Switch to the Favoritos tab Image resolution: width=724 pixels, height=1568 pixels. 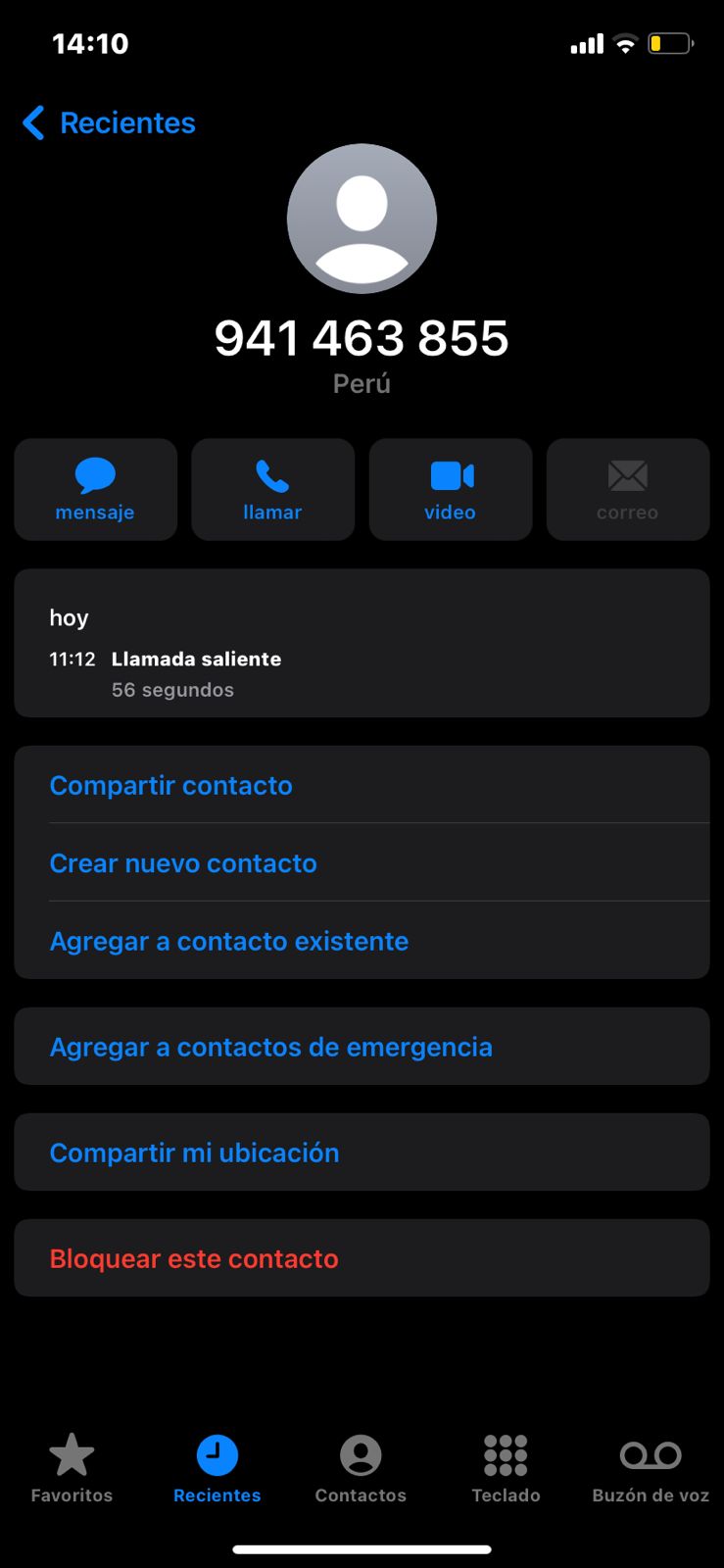pos(72,1469)
